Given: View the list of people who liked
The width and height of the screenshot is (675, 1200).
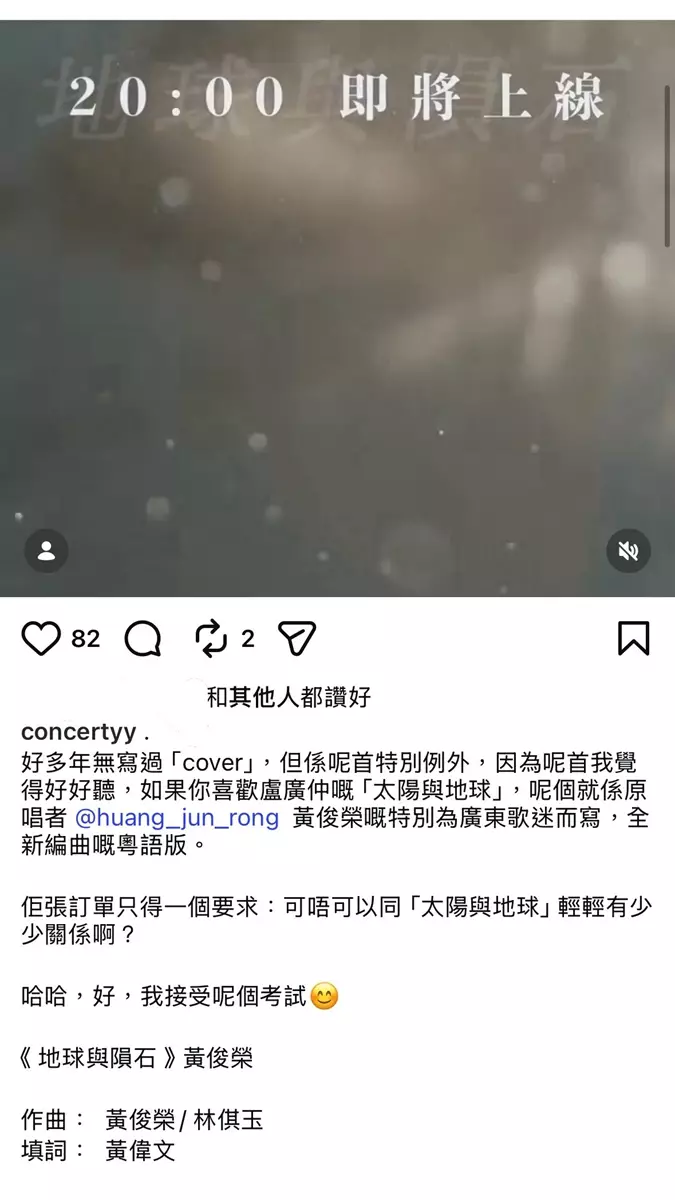Looking at the screenshot, I should click(288, 697).
